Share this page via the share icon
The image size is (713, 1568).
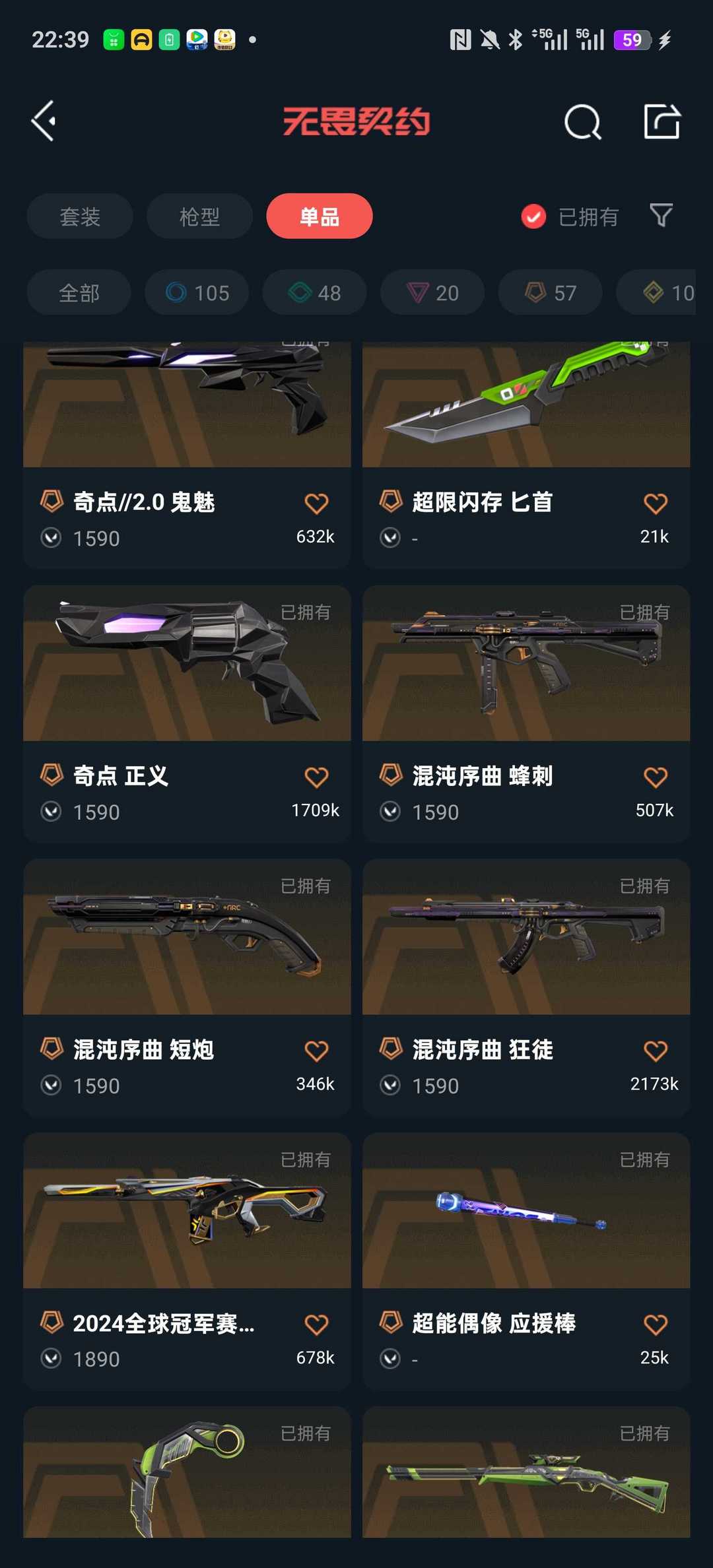pyautogui.click(x=662, y=122)
